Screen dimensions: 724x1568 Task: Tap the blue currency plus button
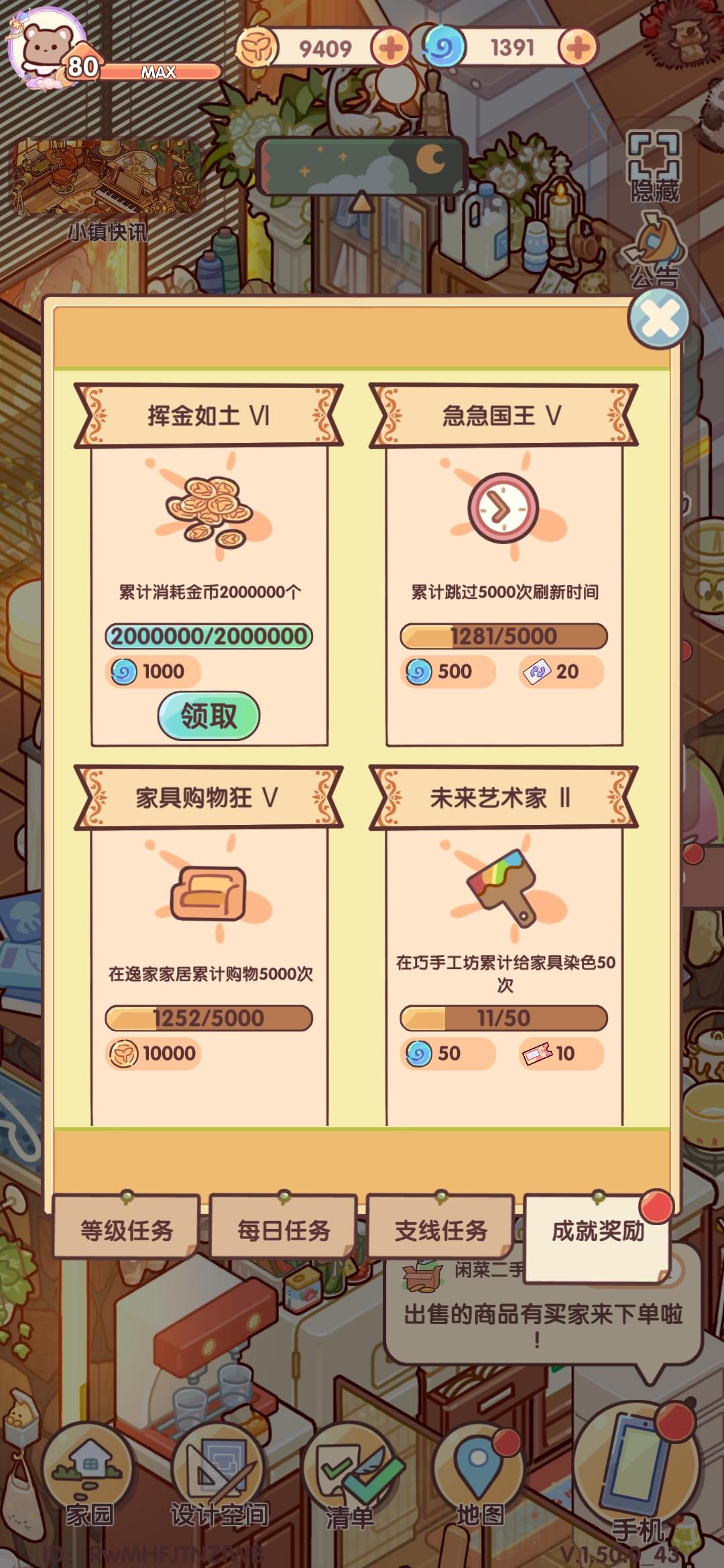pos(577,47)
